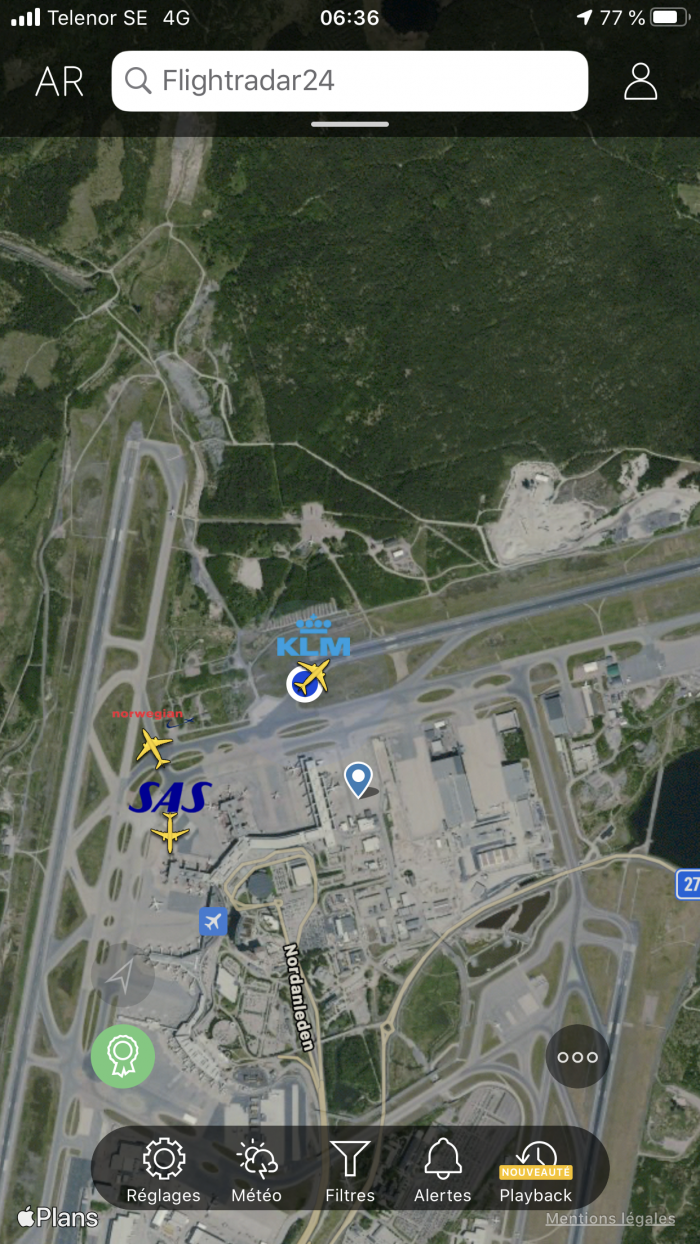
Task: Open AR view mode
Action: click(x=59, y=82)
